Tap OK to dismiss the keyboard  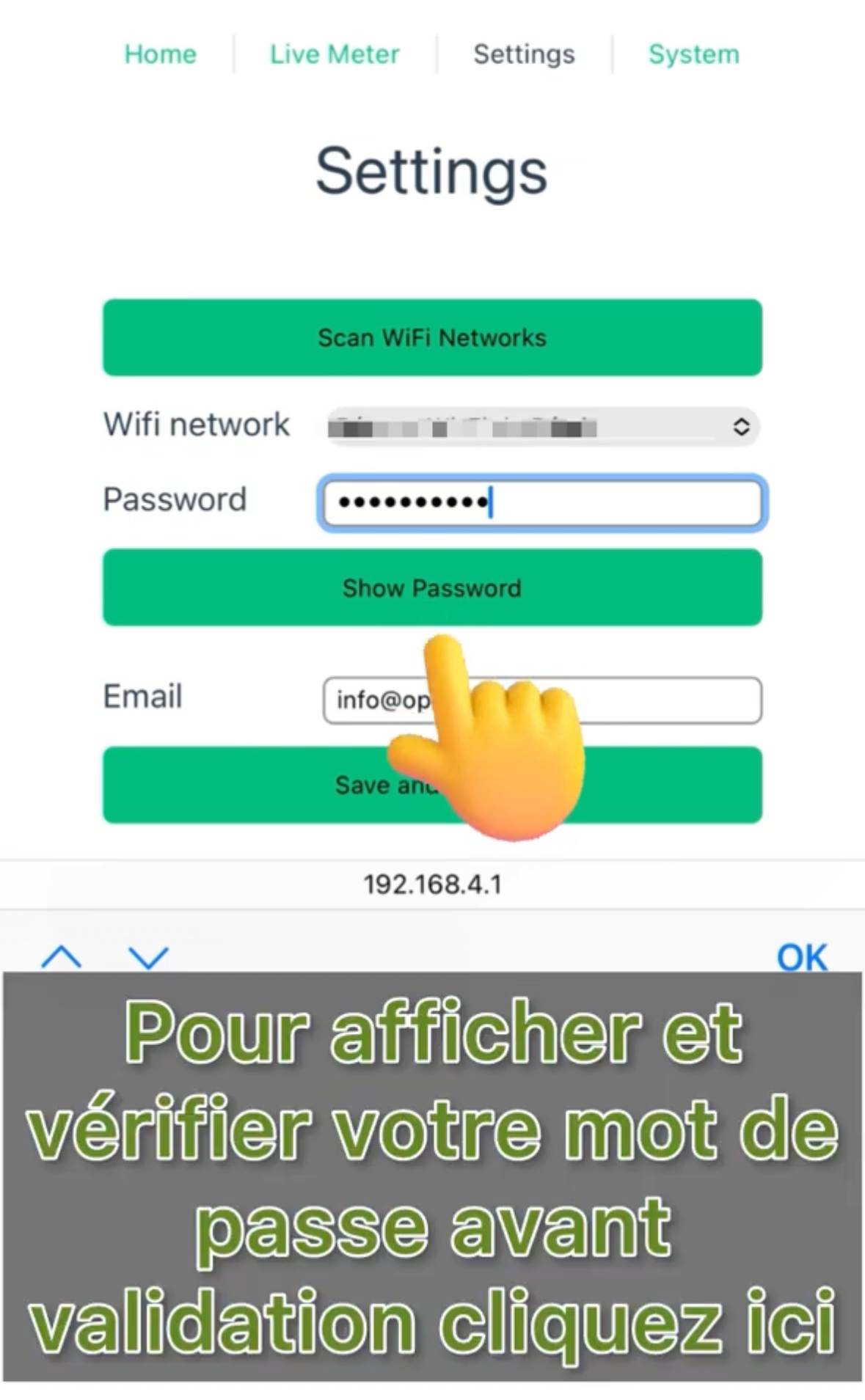[802, 957]
